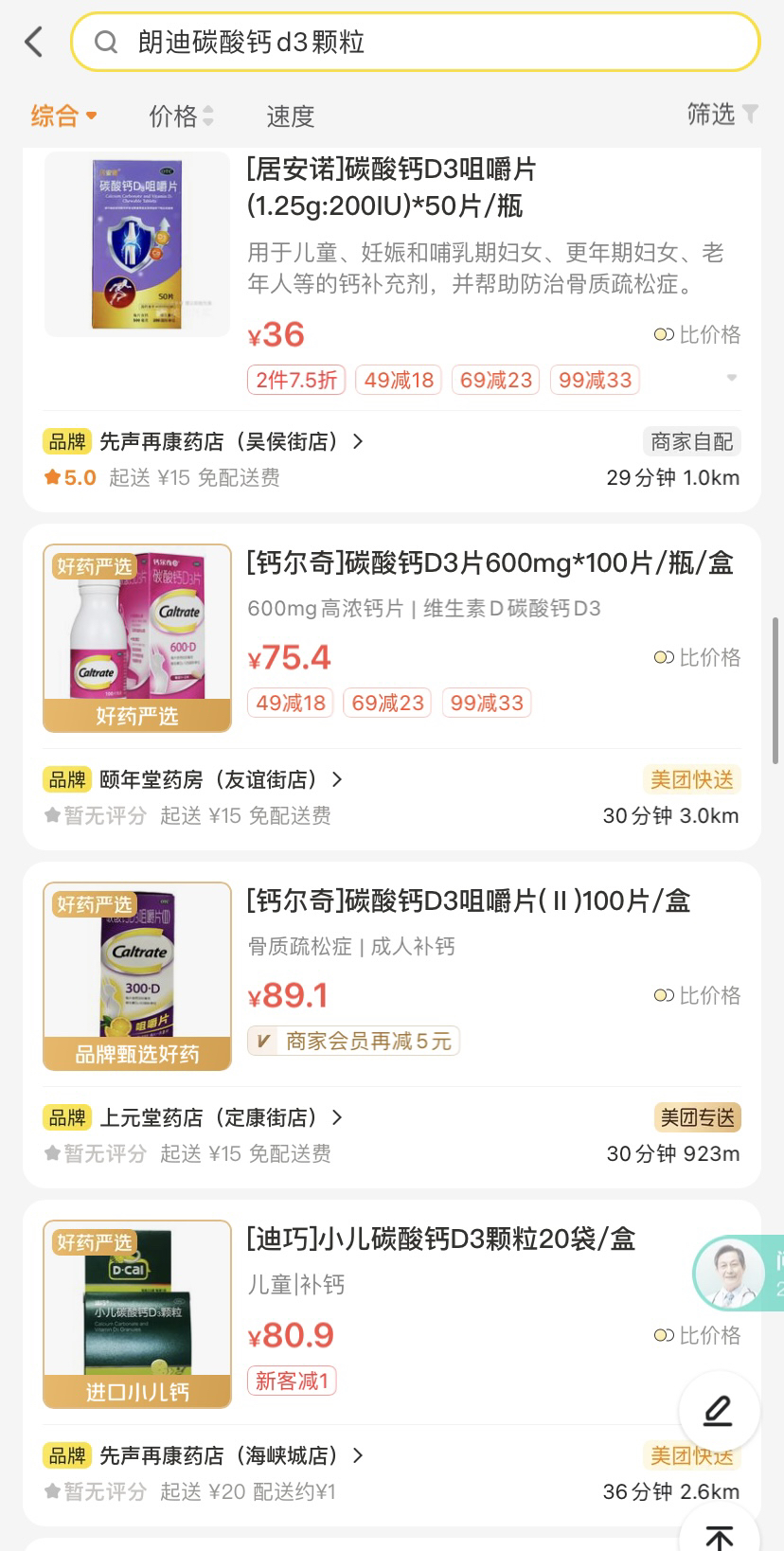784x1551 pixels.
Task: Tap the search box with 朗迪碳酸钙d3颗粒
Action: click(x=415, y=42)
